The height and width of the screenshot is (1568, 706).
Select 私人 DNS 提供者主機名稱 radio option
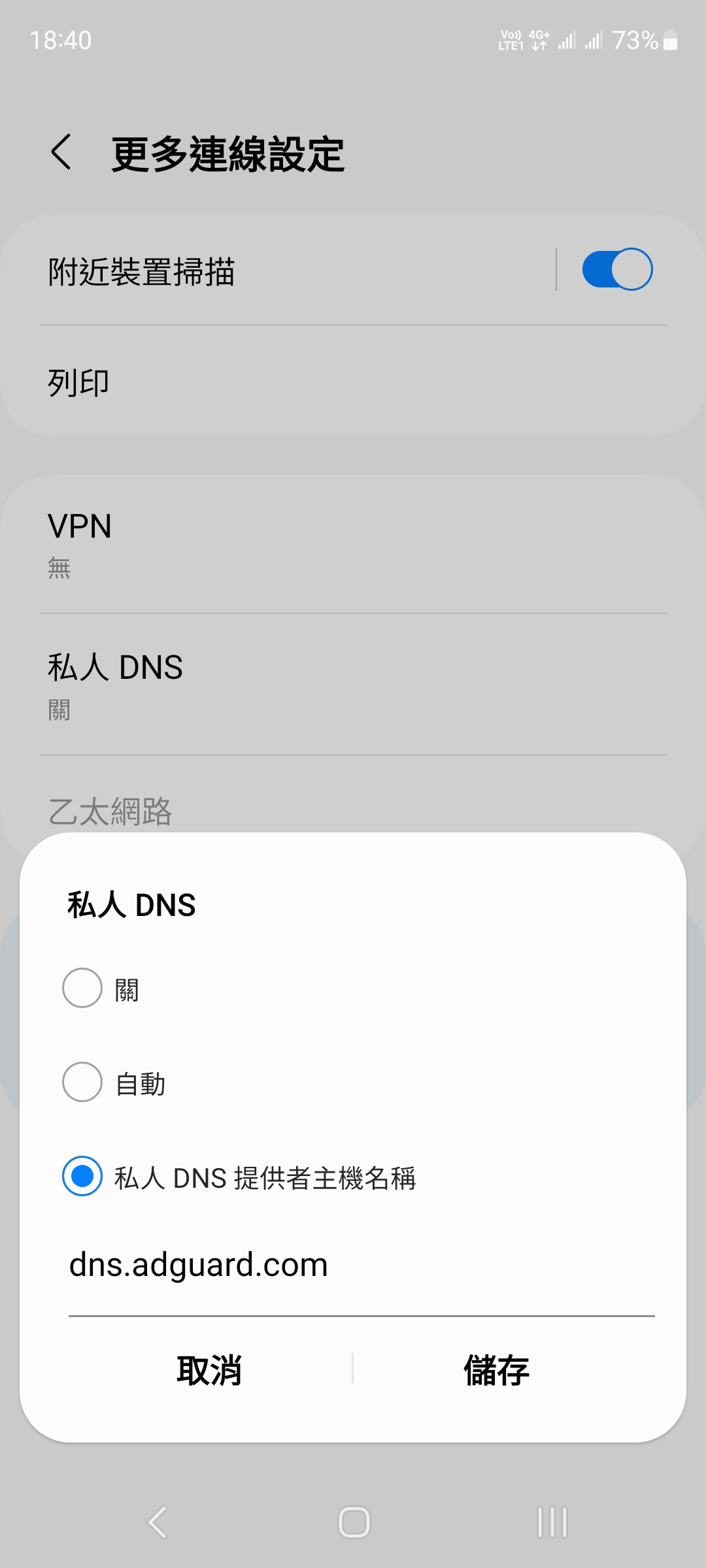click(82, 1176)
